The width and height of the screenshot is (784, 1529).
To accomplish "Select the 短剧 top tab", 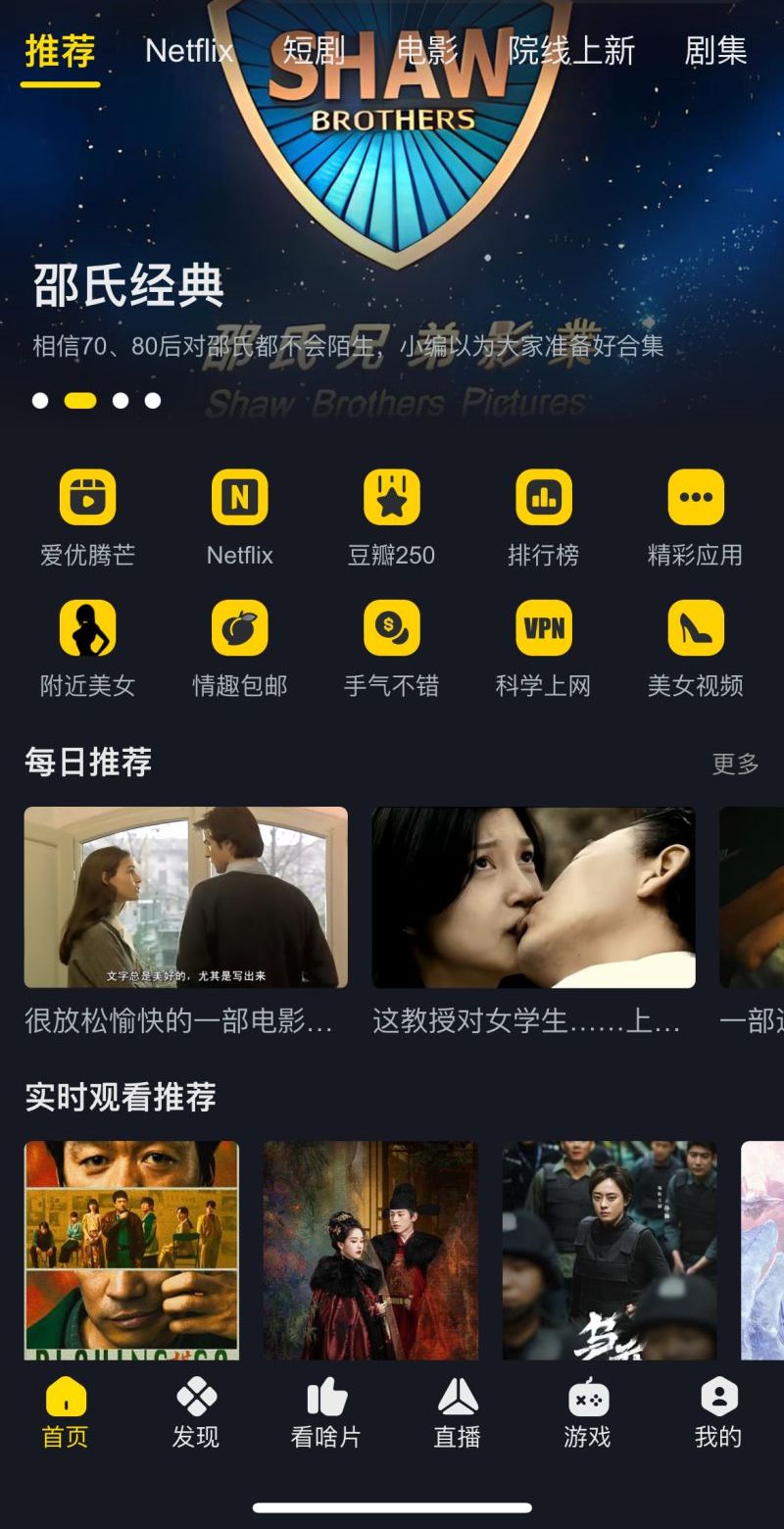I will [x=315, y=50].
